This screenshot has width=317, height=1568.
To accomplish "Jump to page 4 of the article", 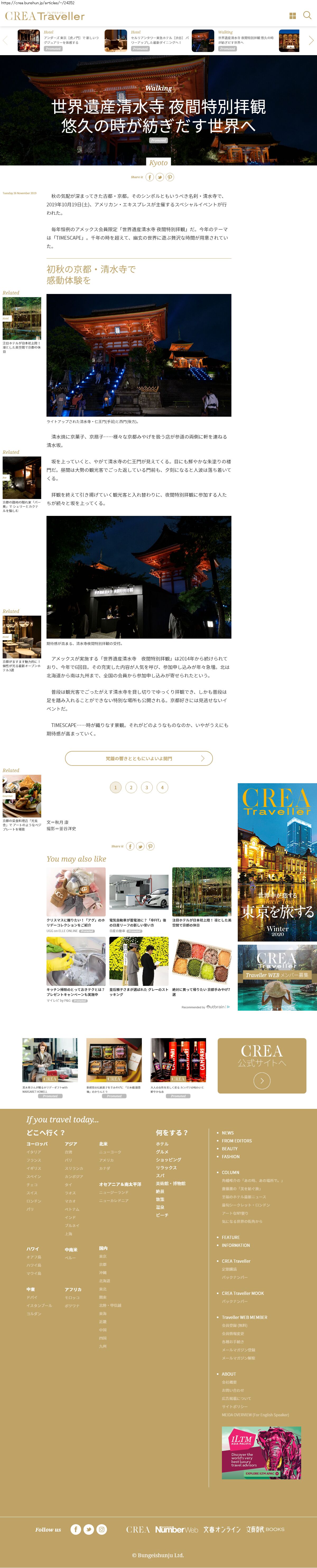I will [x=162, y=787].
